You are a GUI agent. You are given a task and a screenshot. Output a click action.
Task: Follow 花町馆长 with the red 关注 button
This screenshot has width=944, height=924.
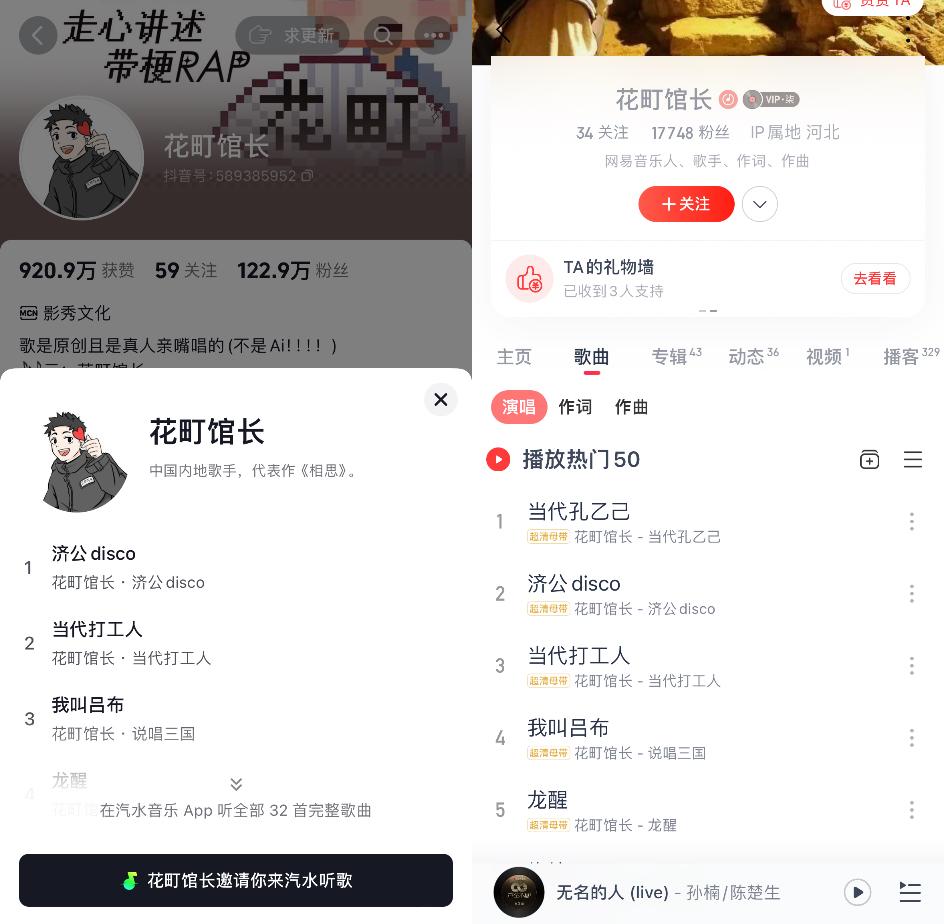pos(686,204)
